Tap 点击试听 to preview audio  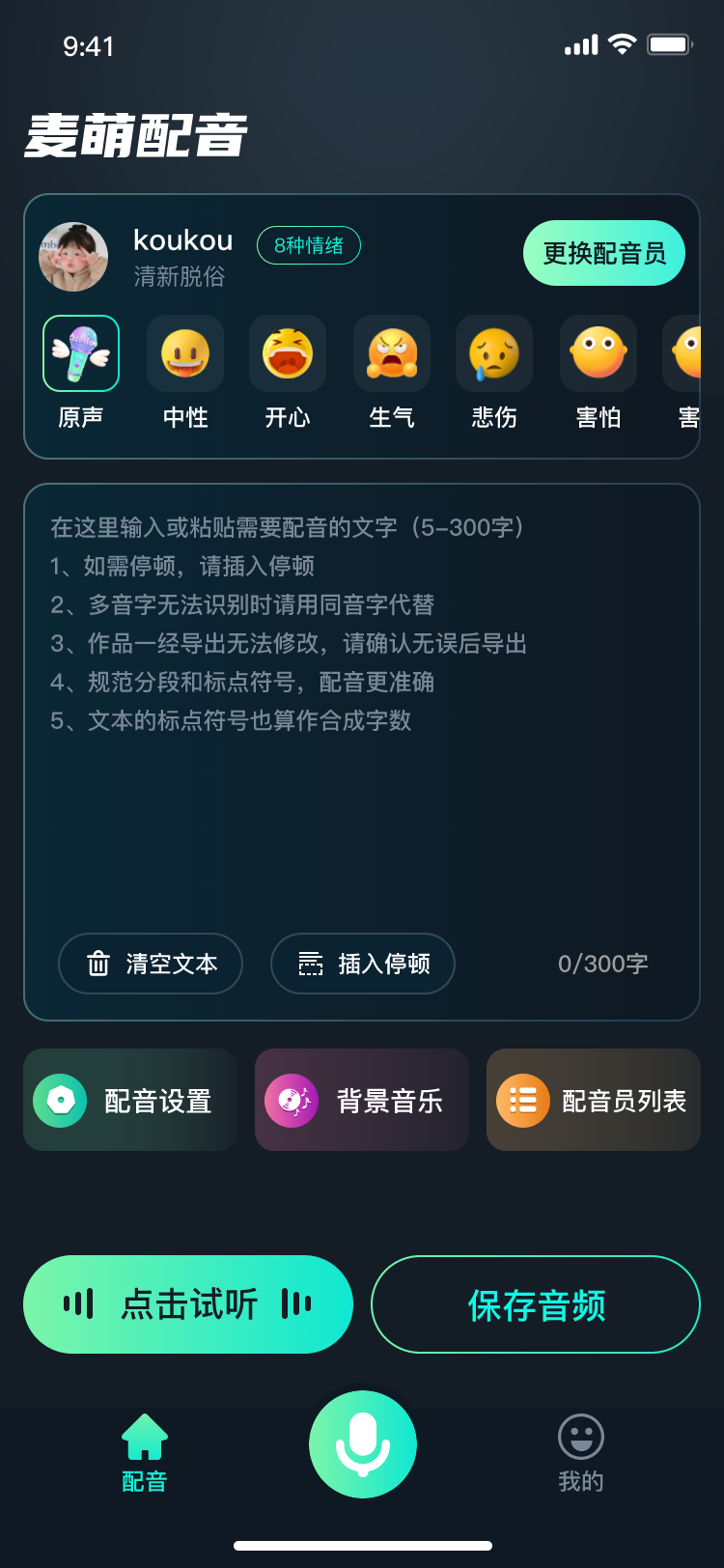188,1304
